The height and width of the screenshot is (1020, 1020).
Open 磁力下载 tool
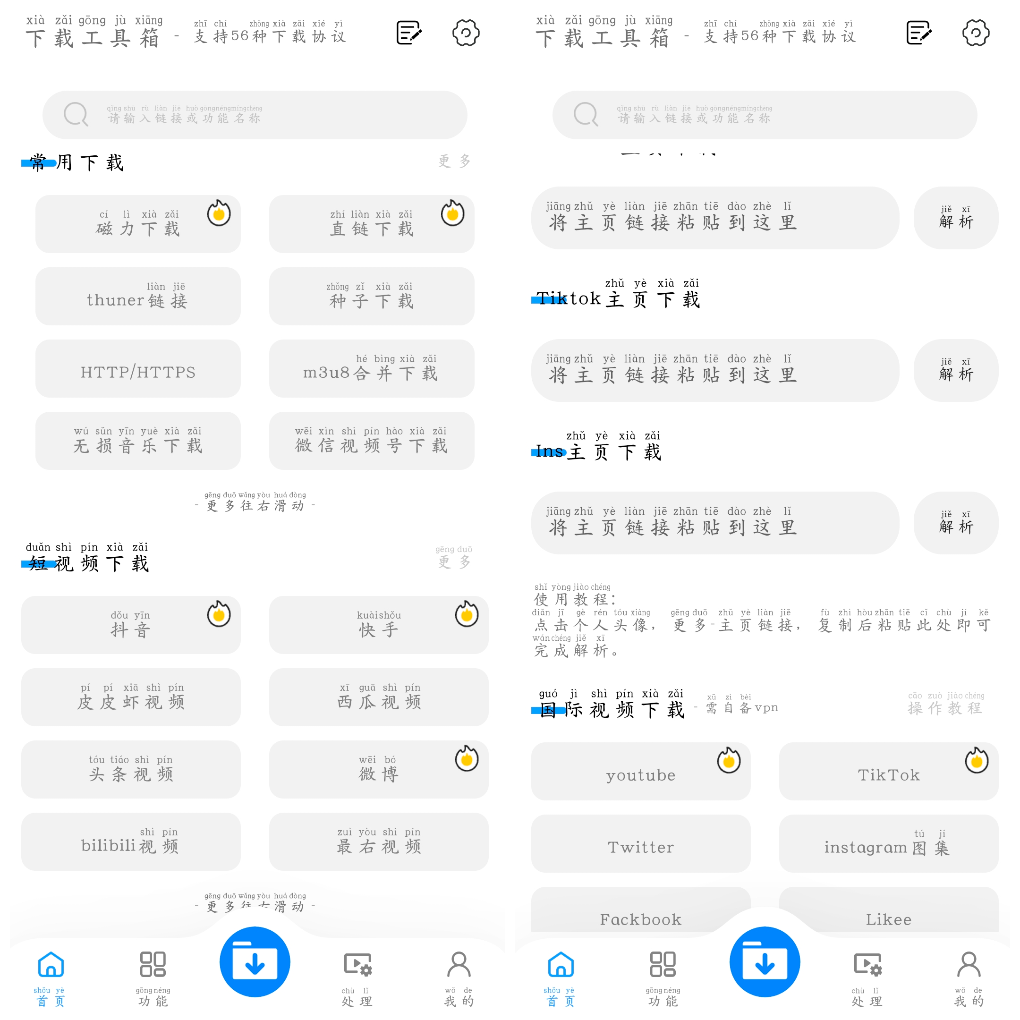click(x=138, y=225)
